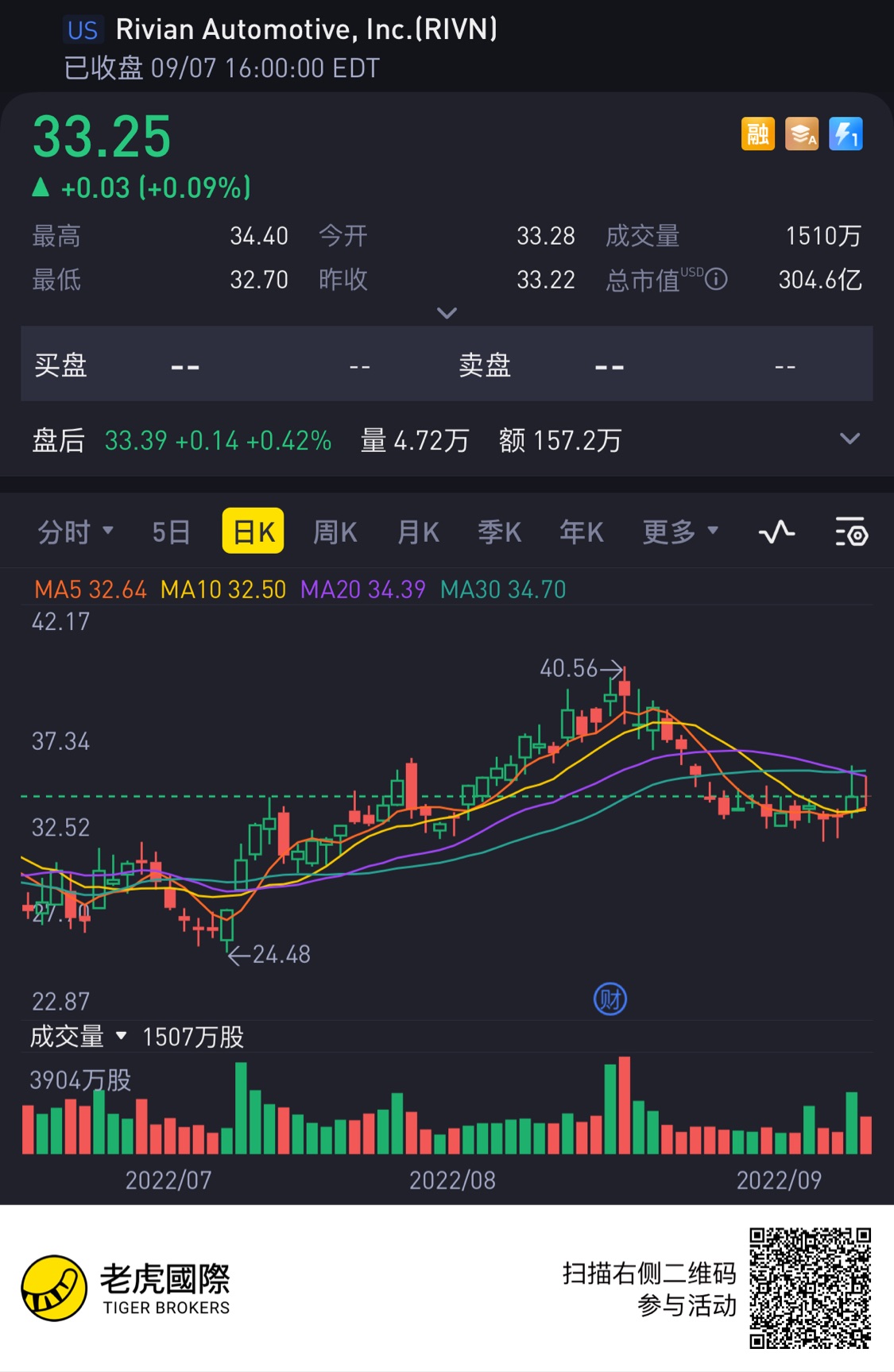Show the 总市值 info tooltip

click(x=716, y=280)
